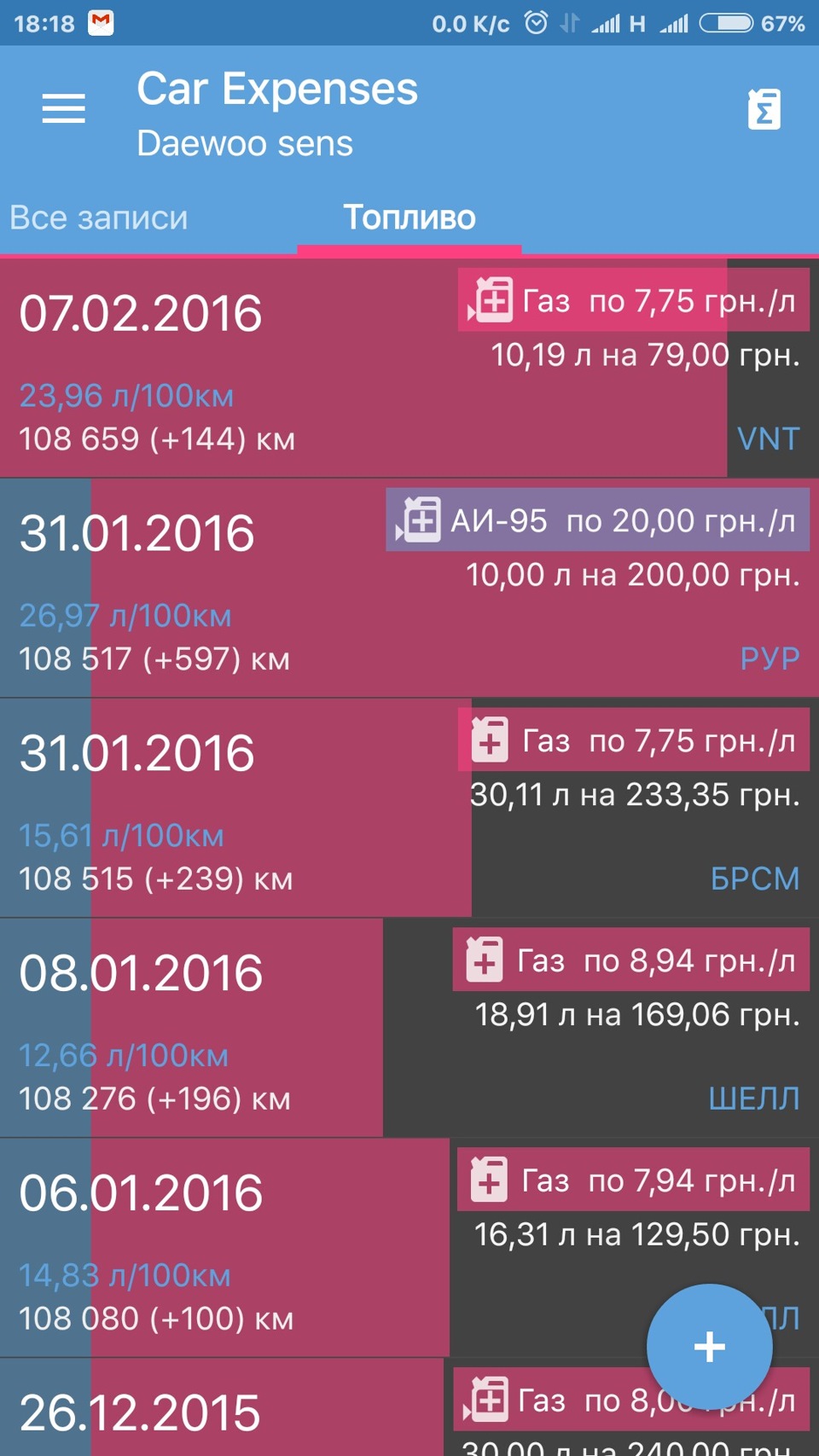Select the Топливо tab
Screen dimensions: 819x1456
[409, 218]
